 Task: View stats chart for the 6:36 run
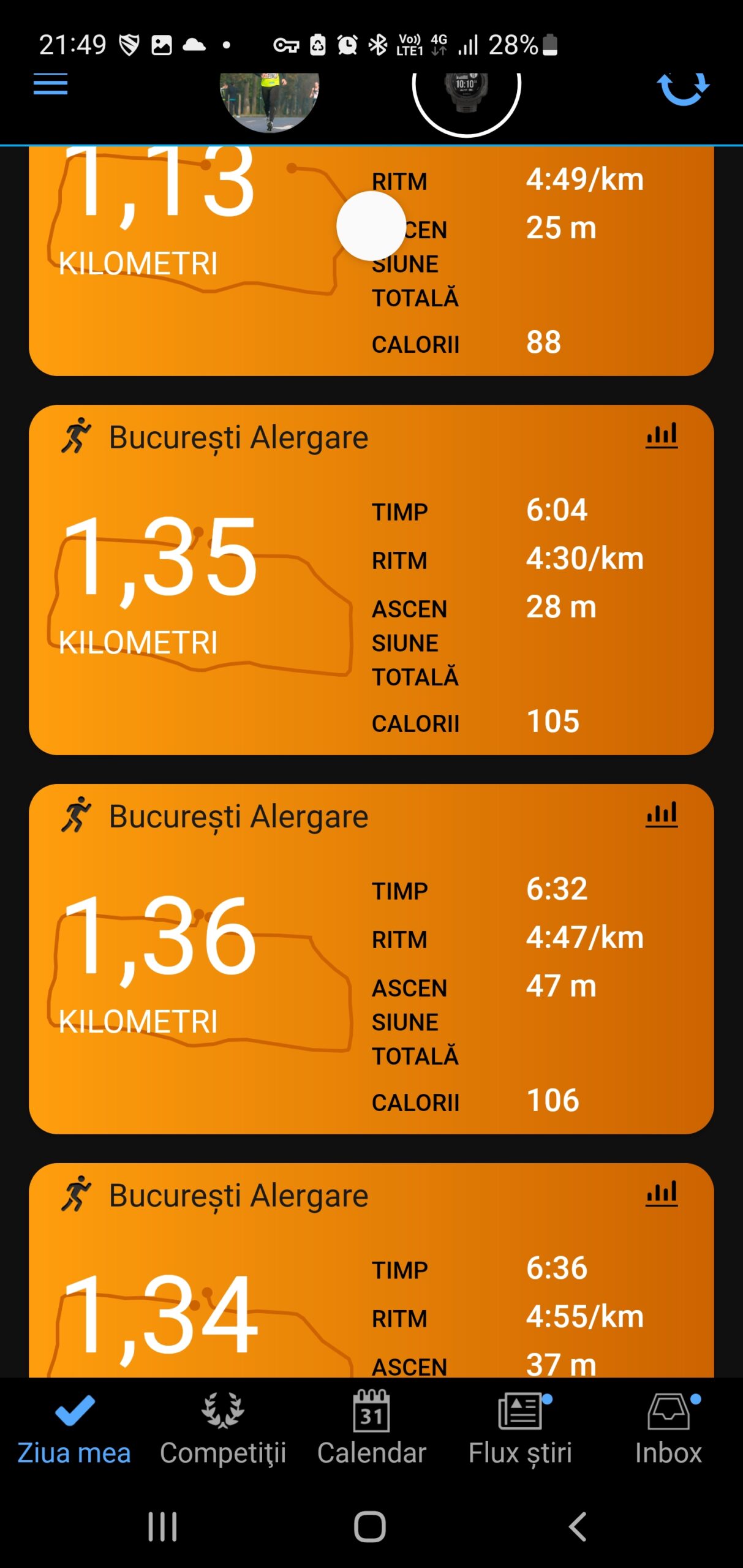coord(662,1194)
